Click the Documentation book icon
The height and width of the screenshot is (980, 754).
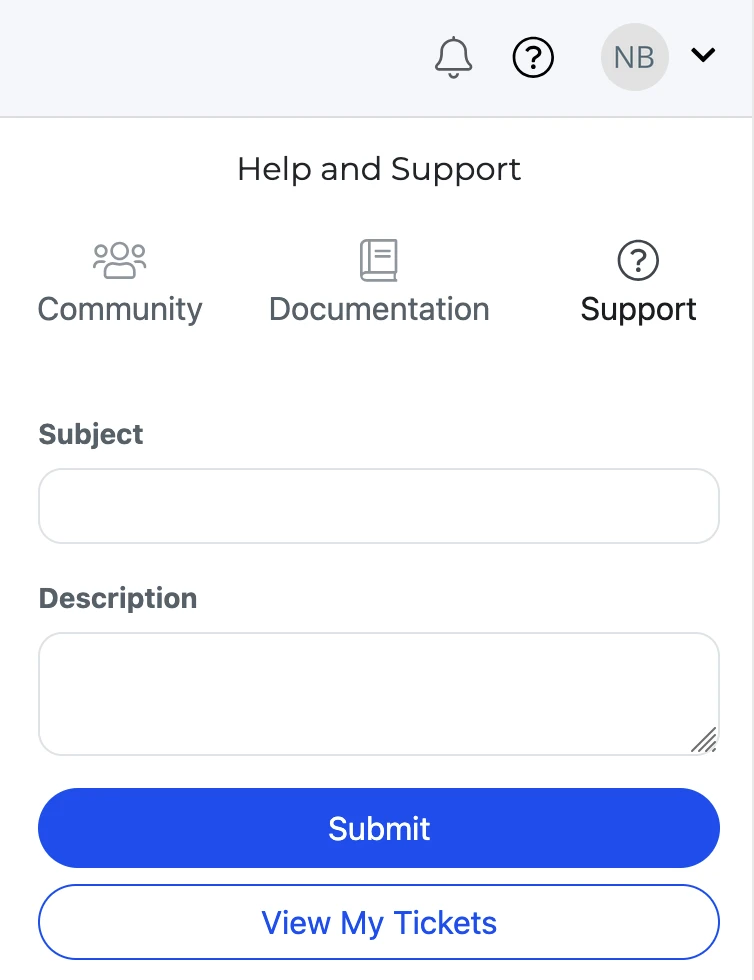click(x=378, y=259)
